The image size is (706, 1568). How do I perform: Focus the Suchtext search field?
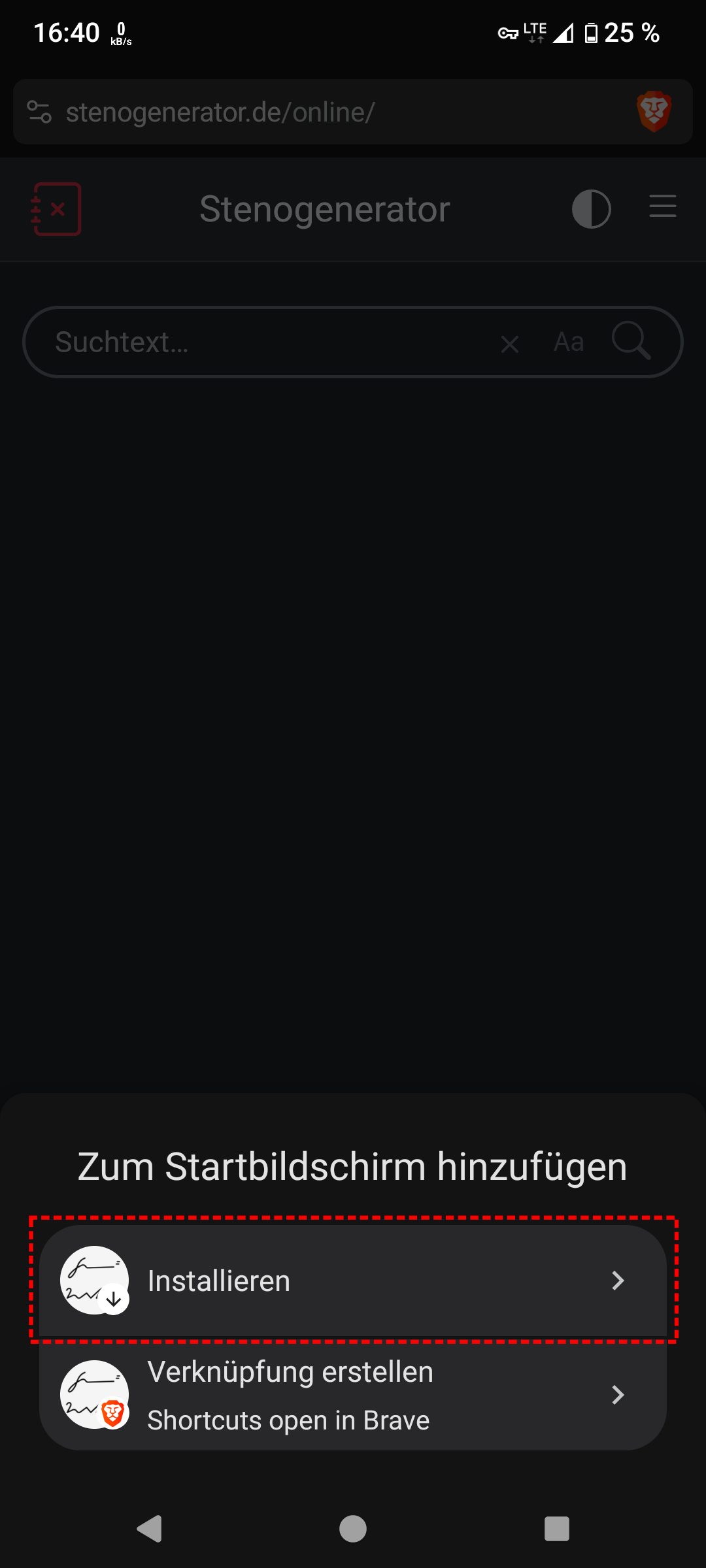pos(261,342)
